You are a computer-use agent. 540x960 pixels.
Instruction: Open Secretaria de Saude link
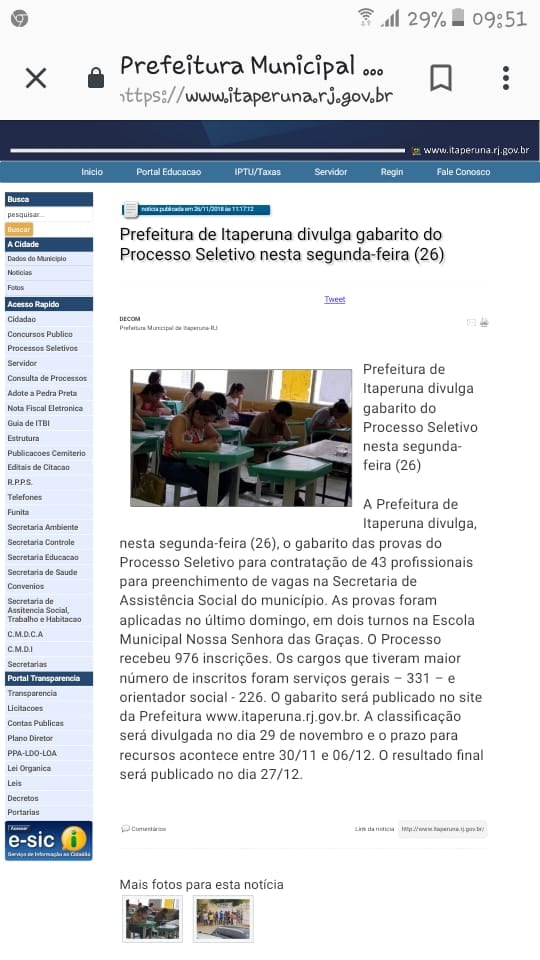(42, 572)
